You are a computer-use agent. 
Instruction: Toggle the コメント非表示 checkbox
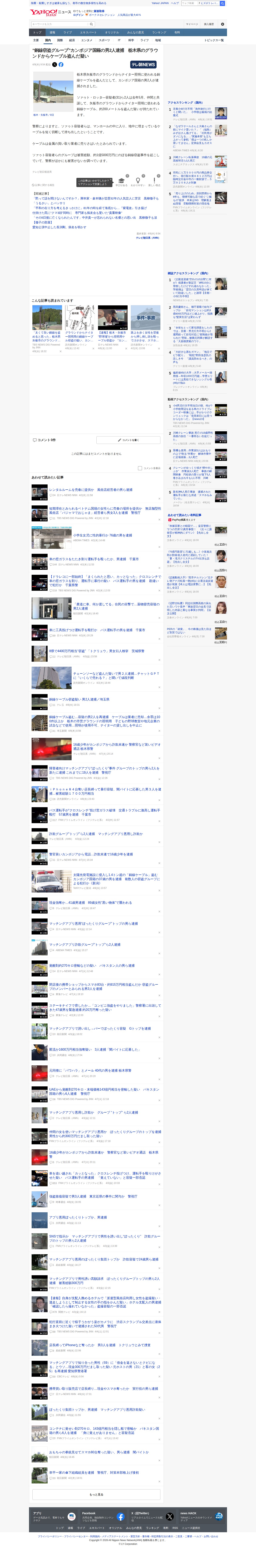(140, 468)
